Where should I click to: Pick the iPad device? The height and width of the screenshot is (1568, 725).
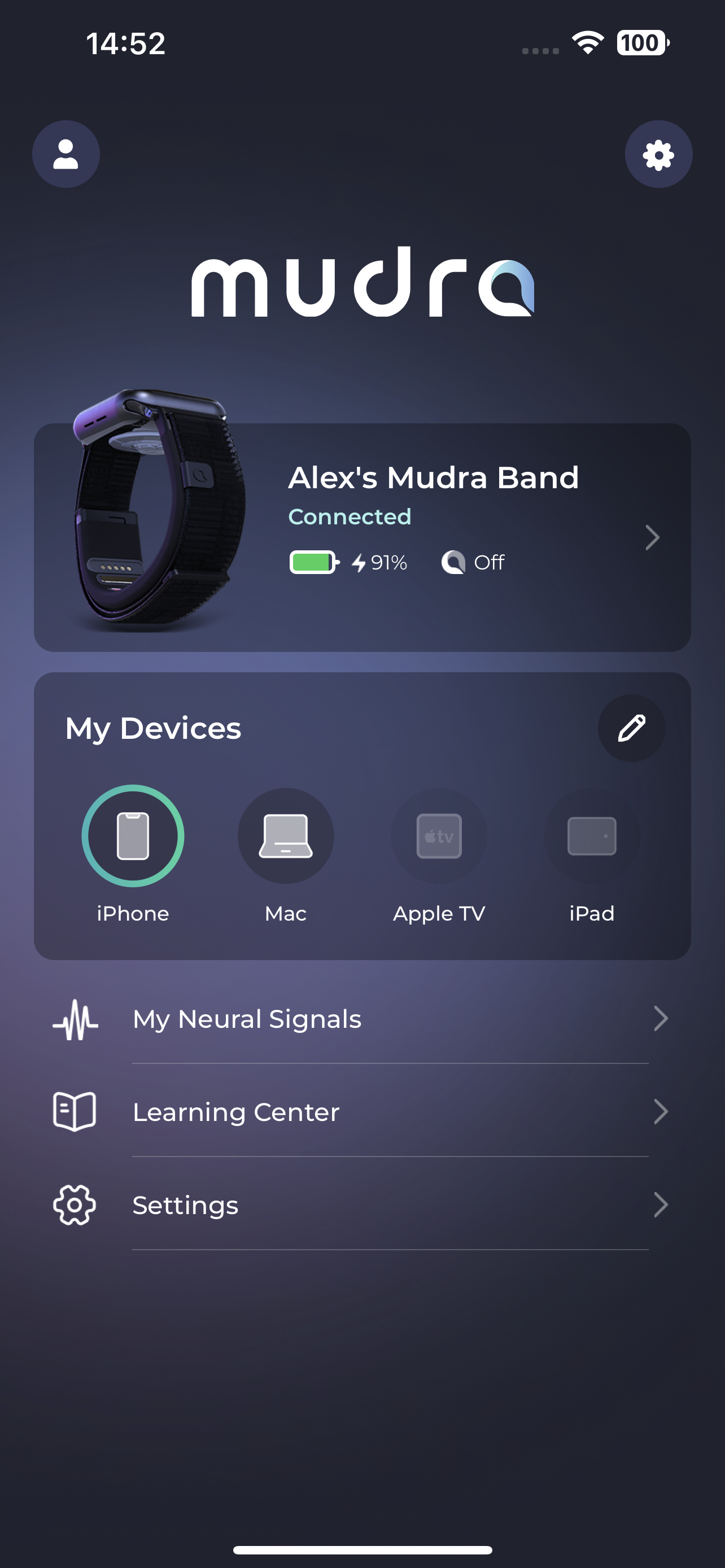pos(591,836)
